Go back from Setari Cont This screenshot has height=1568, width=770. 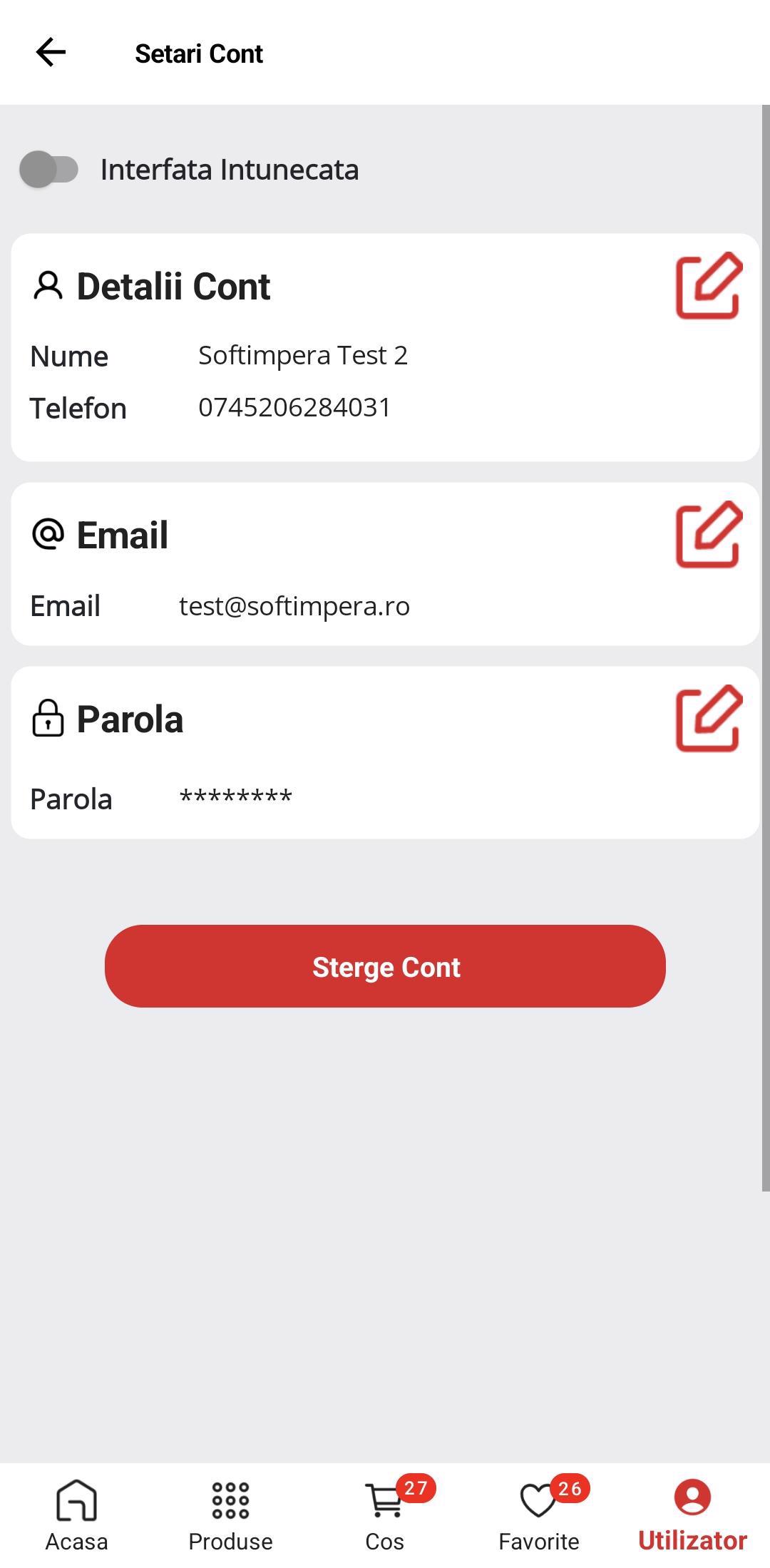click(x=51, y=53)
